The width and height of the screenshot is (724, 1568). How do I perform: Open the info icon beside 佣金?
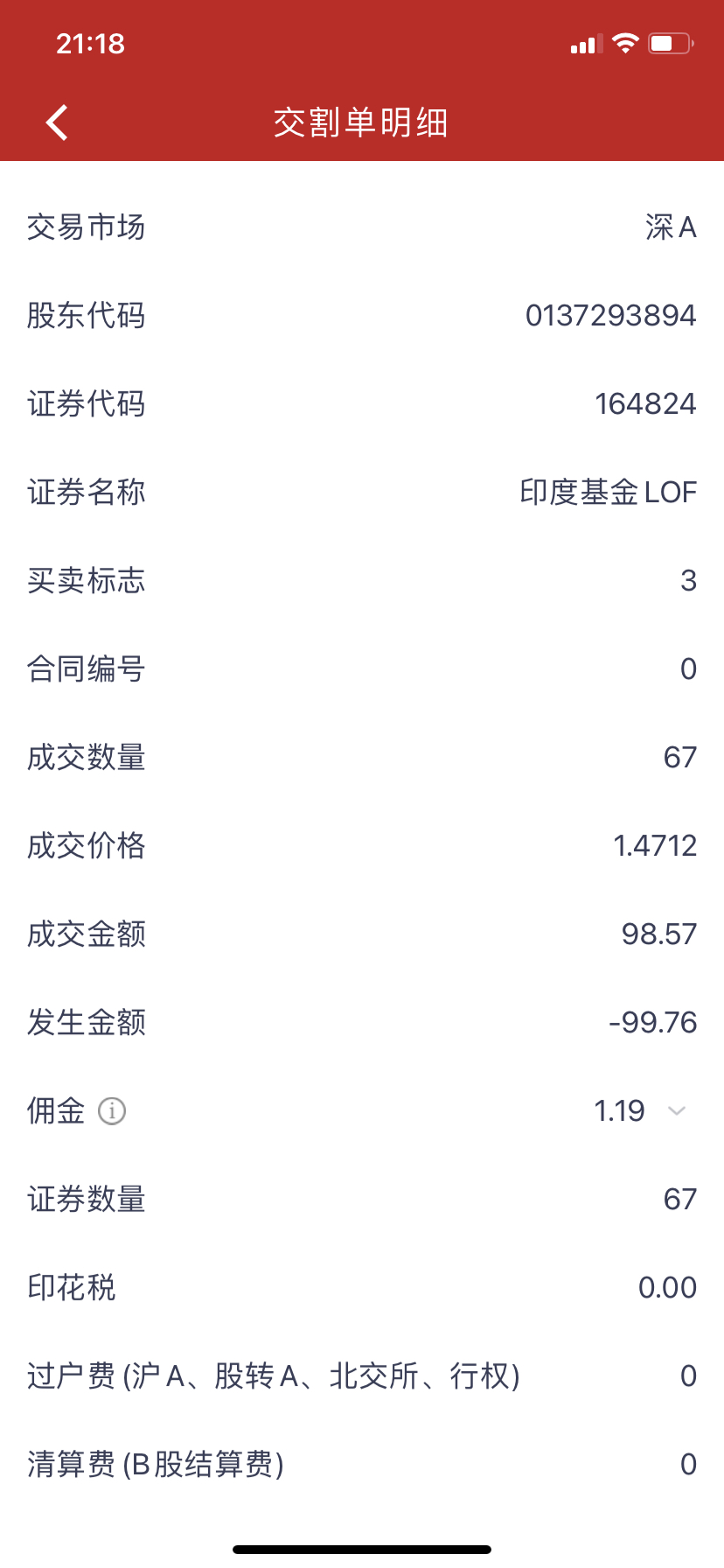coord(112,1111)
